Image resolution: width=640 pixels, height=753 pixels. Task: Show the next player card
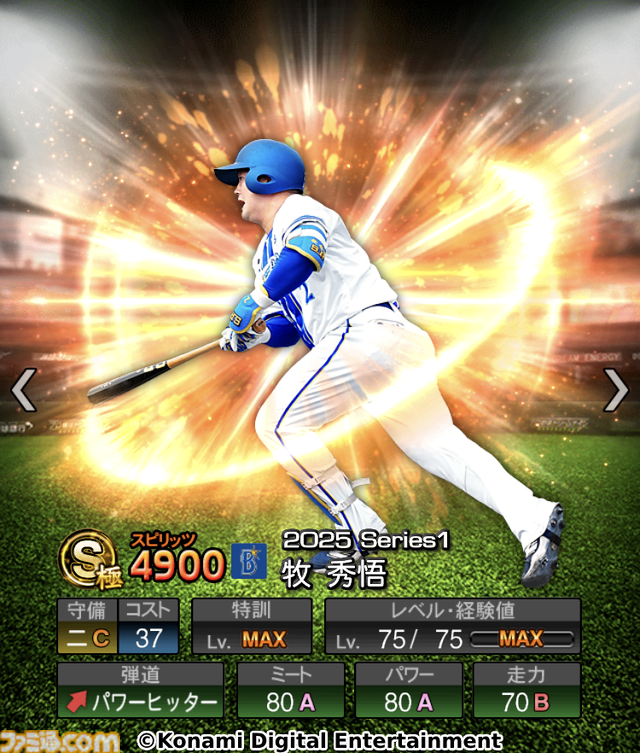[x=616, y=390]
